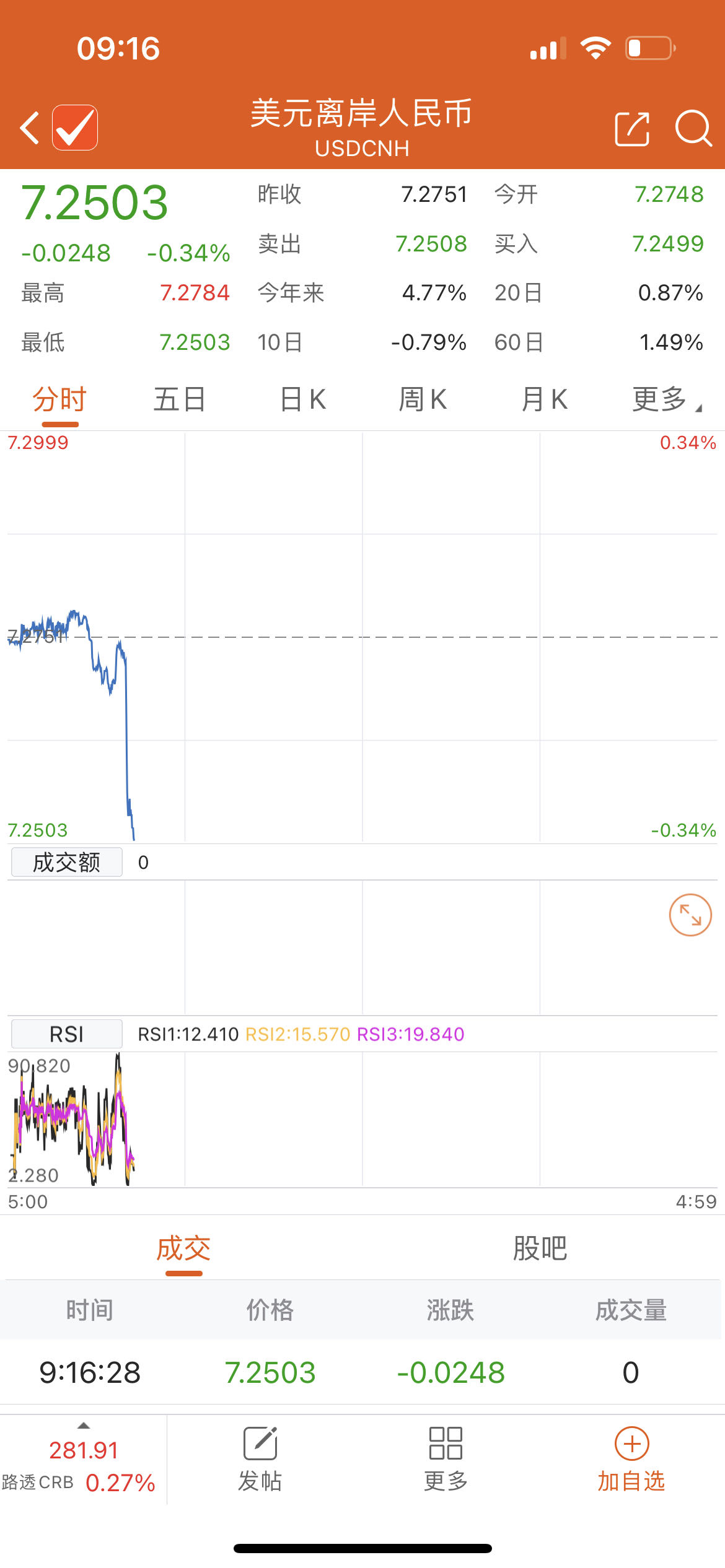The image size is (725, 1568).
Task: Expand the 更多 chart period dropdown
Action: pyautogui.click(x=665, y=399)
